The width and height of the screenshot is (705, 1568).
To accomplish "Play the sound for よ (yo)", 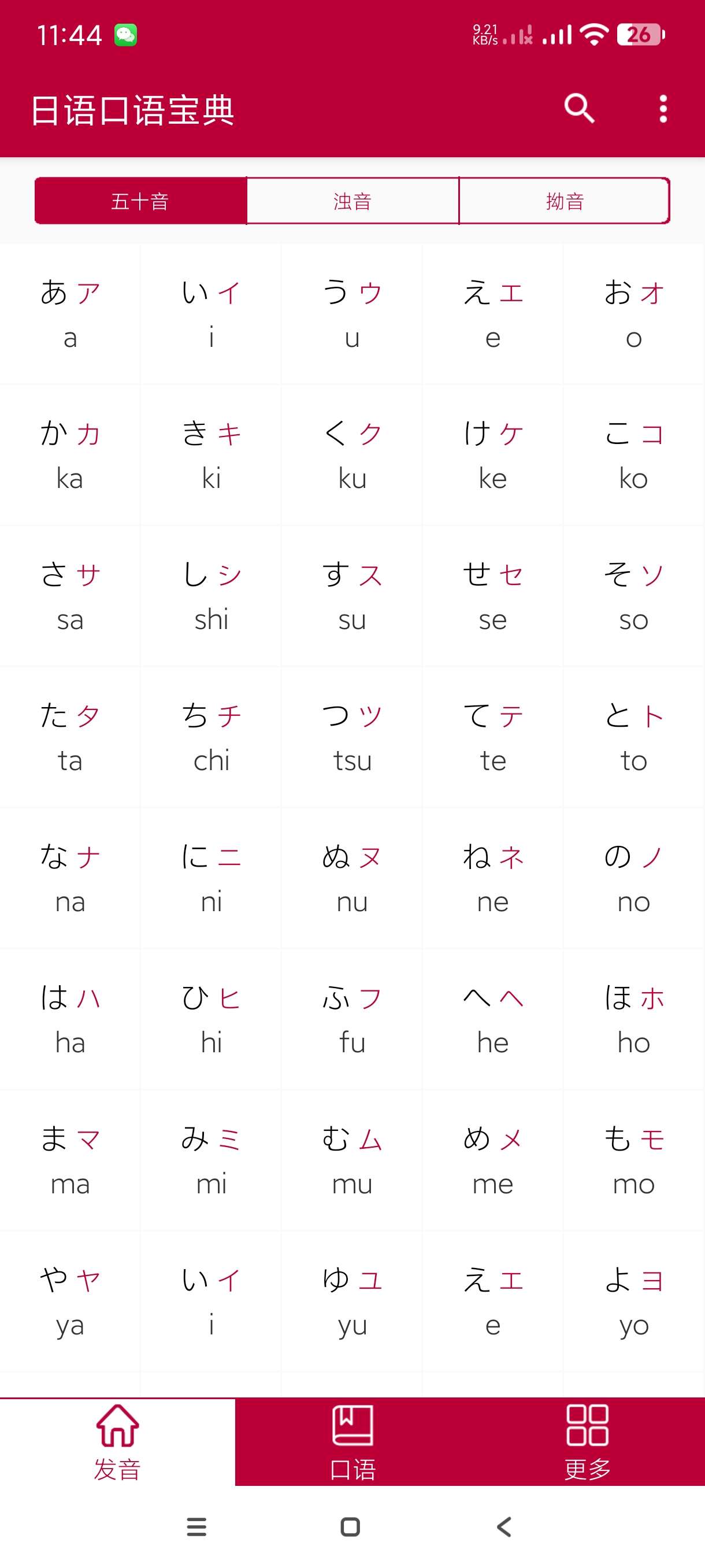I will [633, 1301].
